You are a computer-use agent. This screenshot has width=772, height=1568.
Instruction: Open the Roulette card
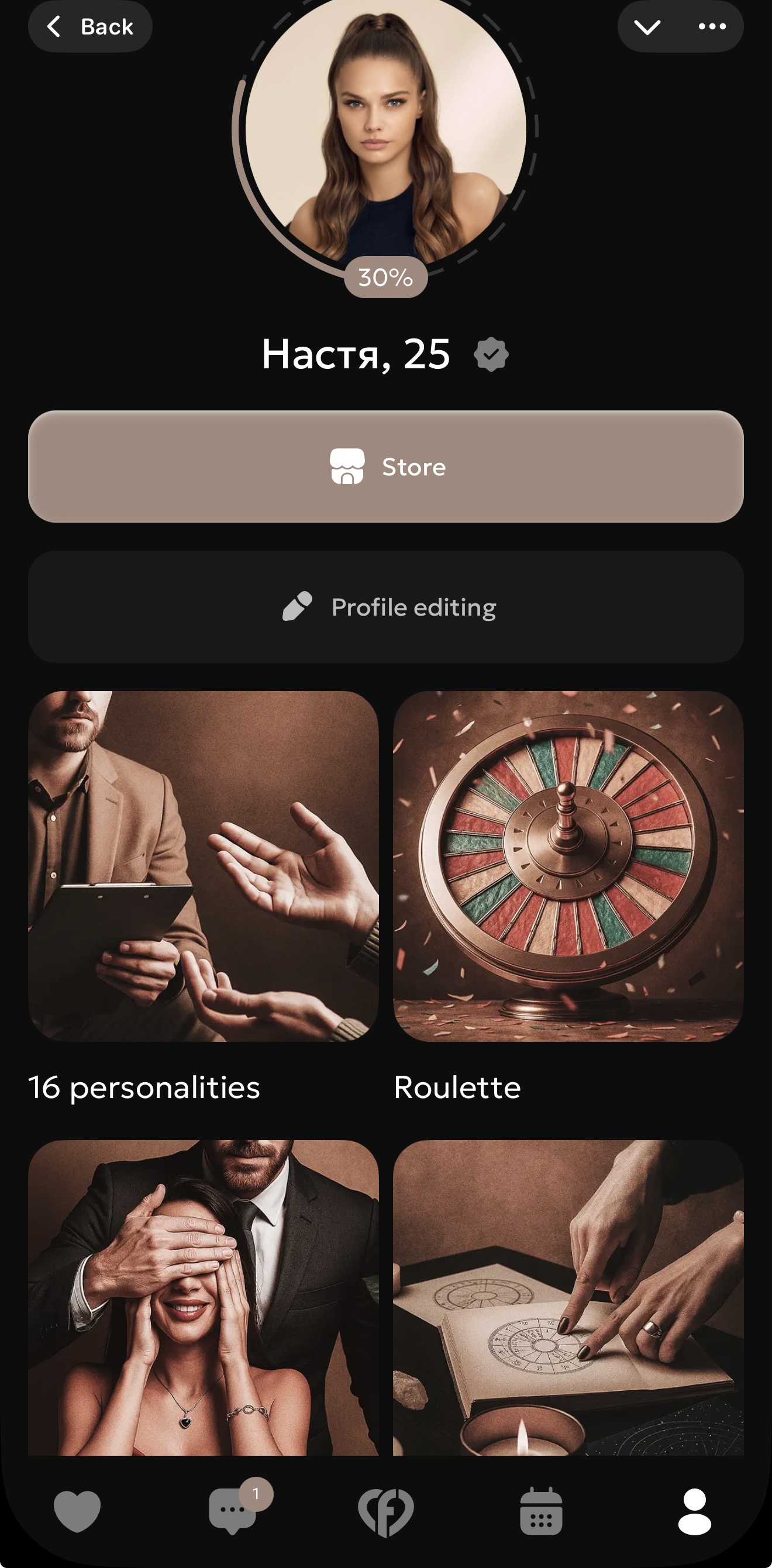[x=567, y=864]
